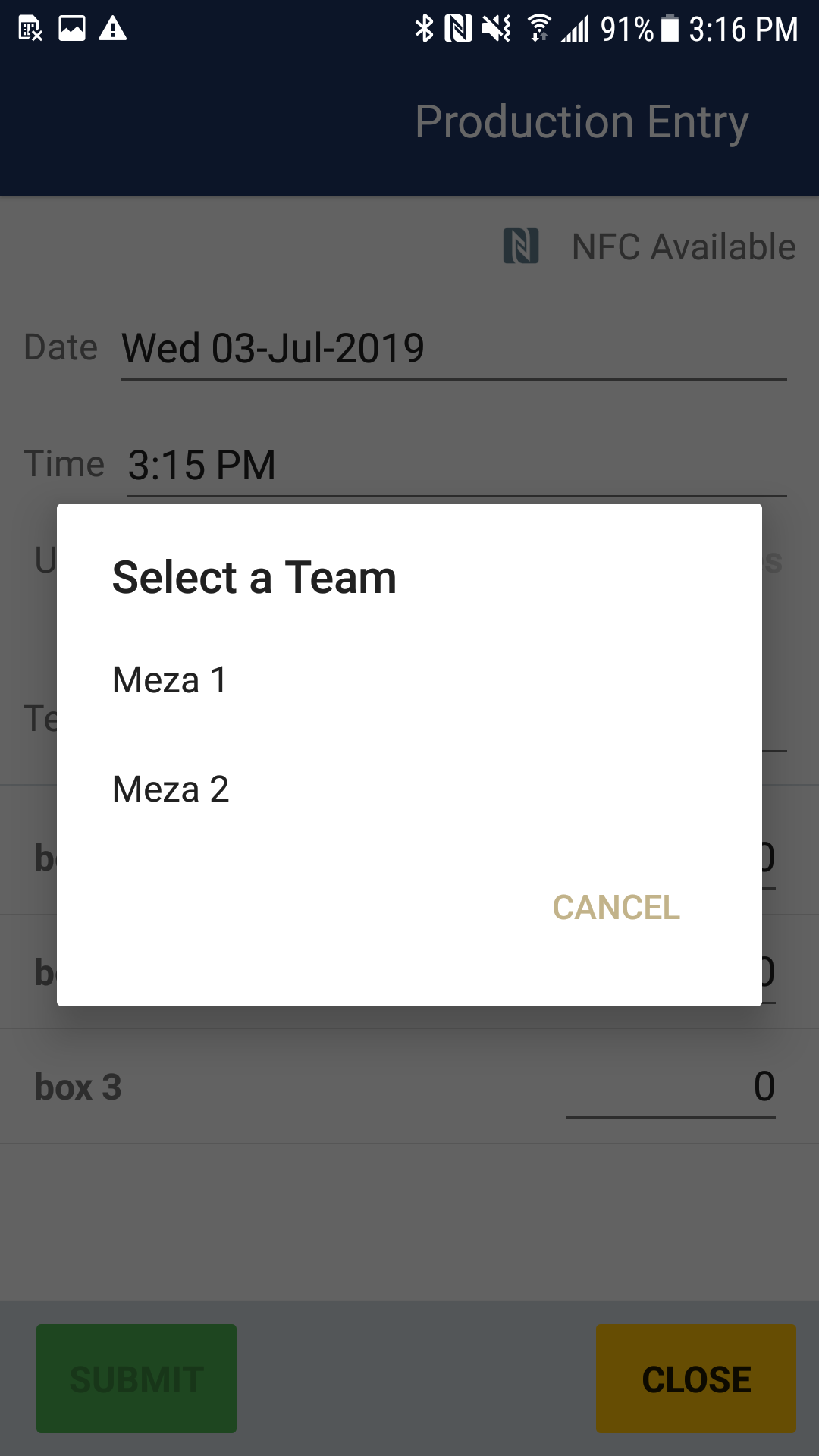Tap the NFC indicator in status bar
This screenshot has height=1456, width=819.
coord(458,29)
